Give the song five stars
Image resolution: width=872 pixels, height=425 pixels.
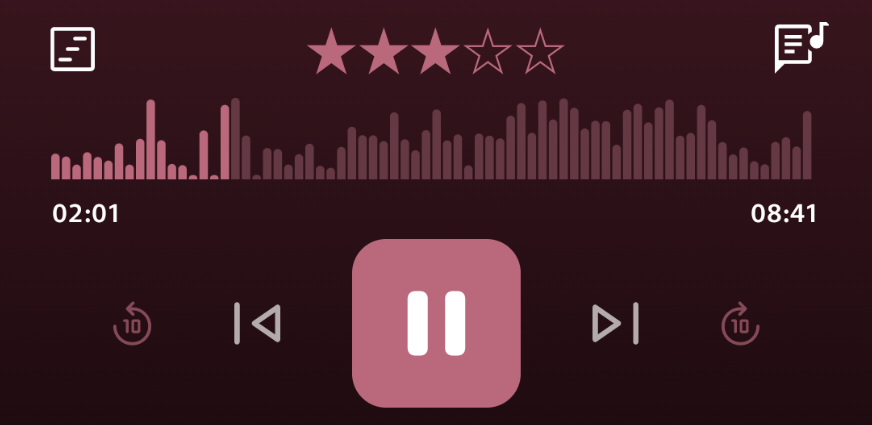pyautogui.click(x=540, y=52)
